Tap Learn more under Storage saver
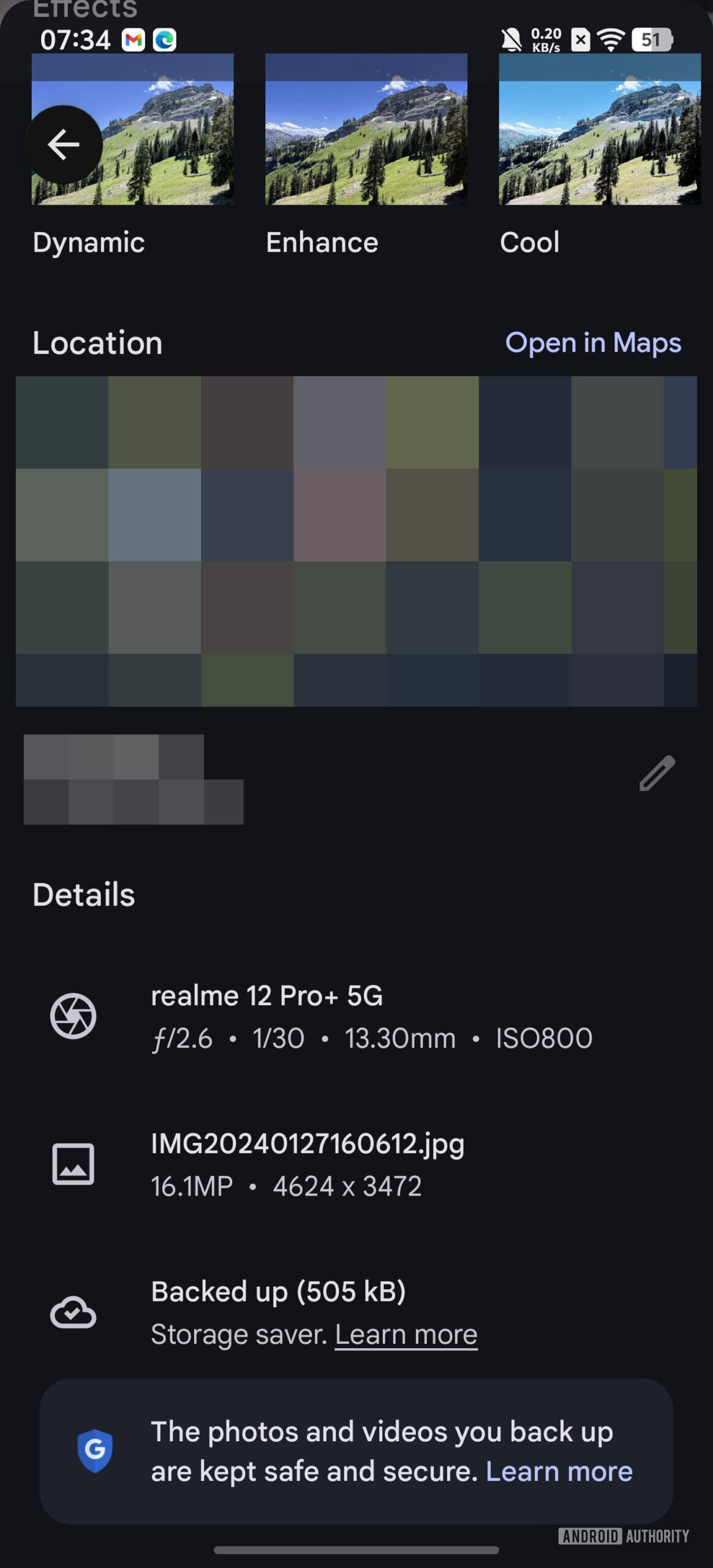Viewport: 713px width, 1568px height. [406, 1334]
